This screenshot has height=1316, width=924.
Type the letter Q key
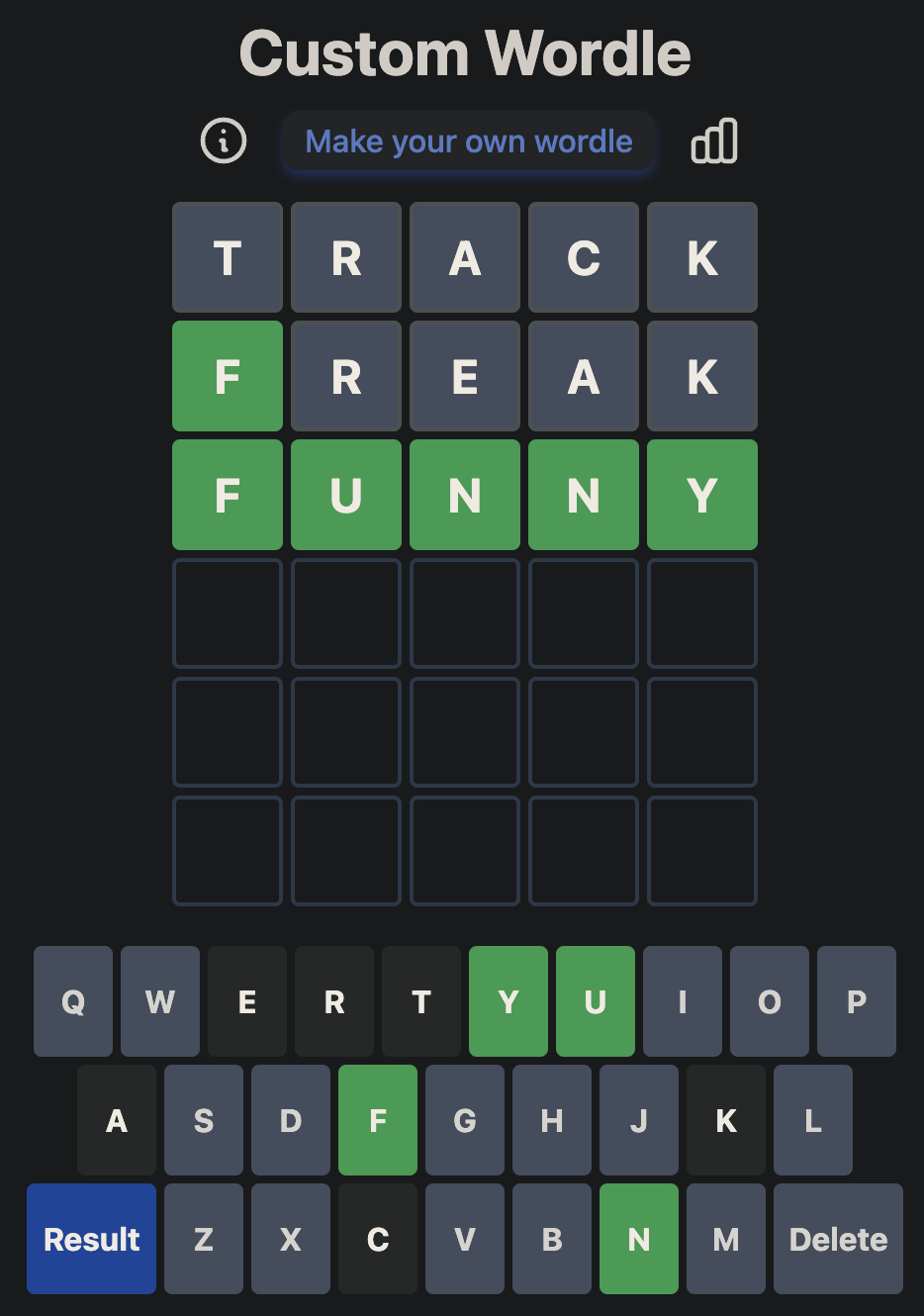point(73,1001)
